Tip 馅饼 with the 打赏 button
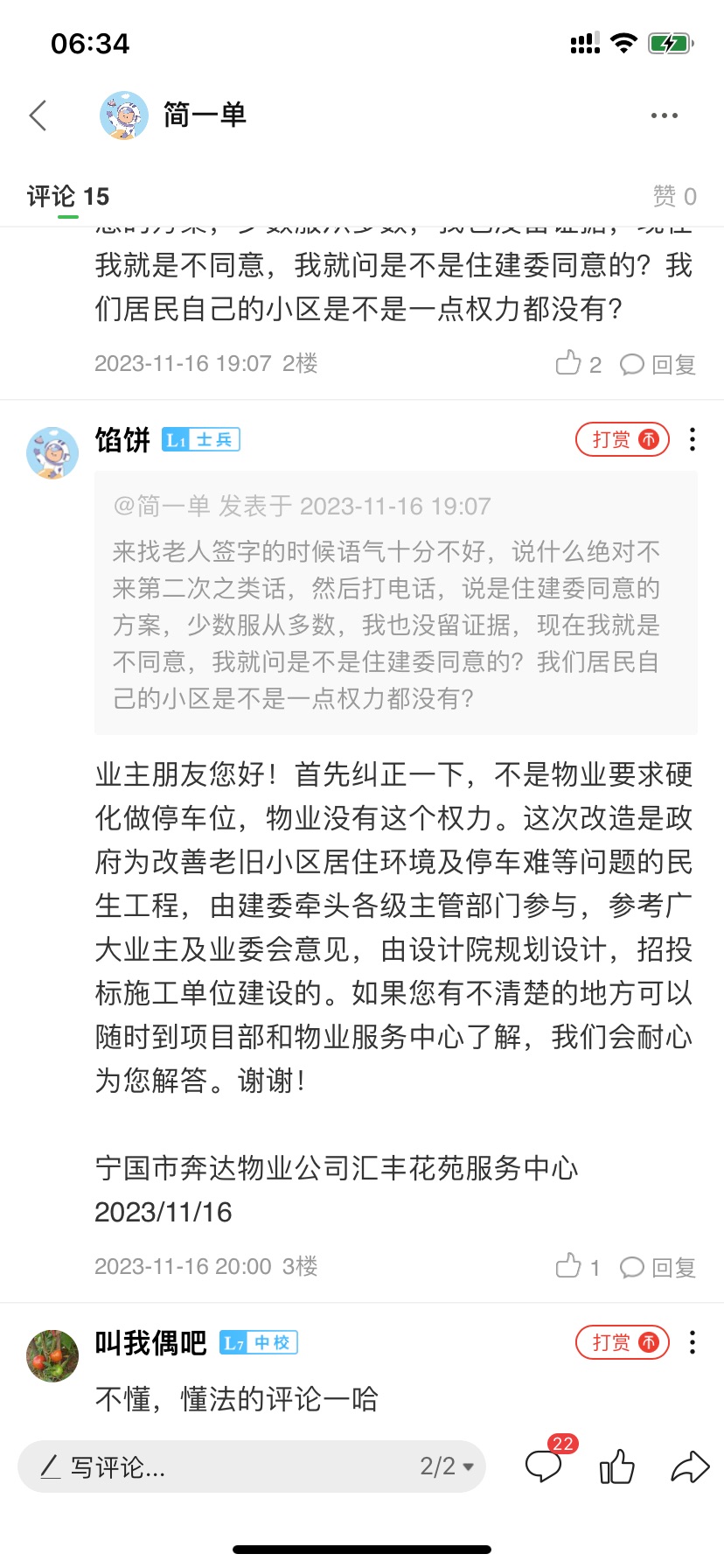 coord(623,439)
